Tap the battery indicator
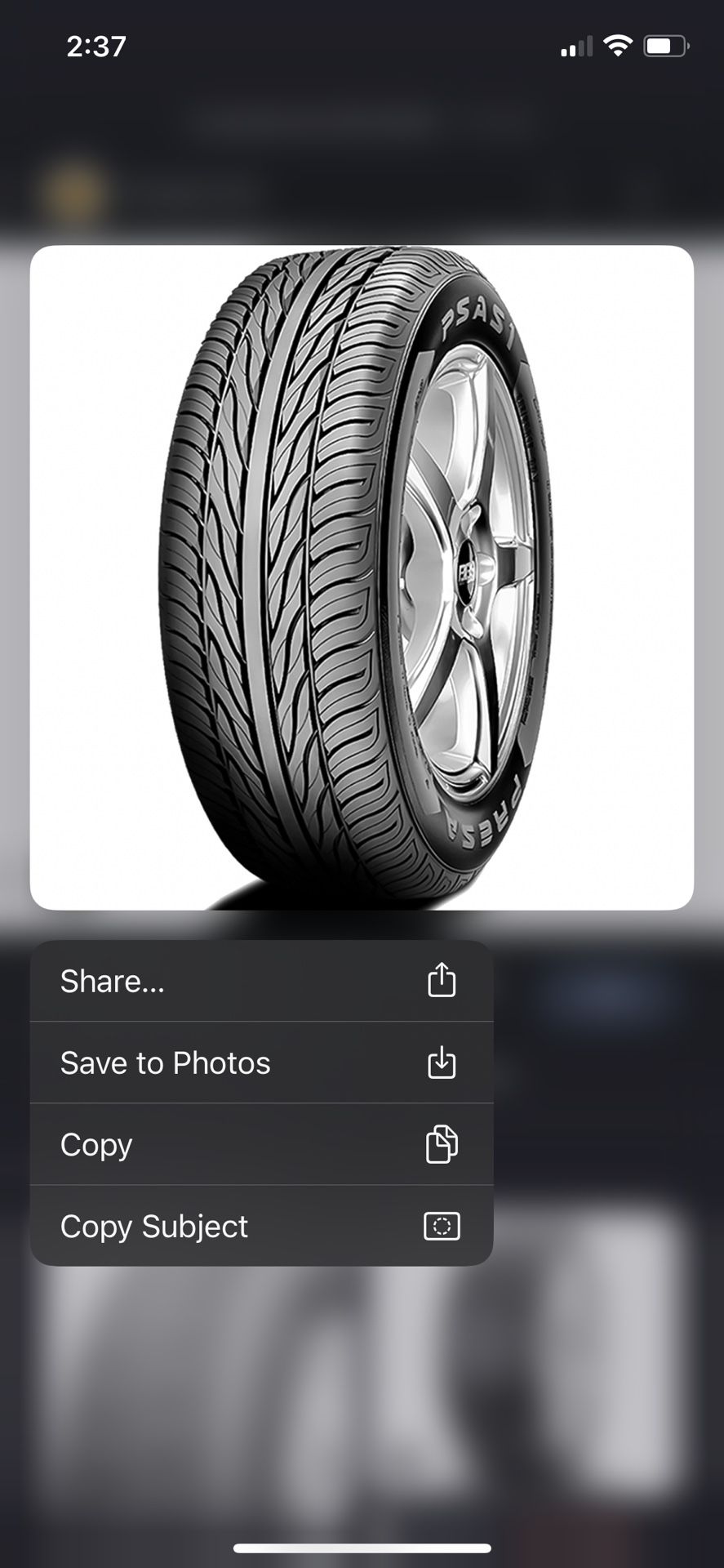724x1568 pixels. point(666,45)
